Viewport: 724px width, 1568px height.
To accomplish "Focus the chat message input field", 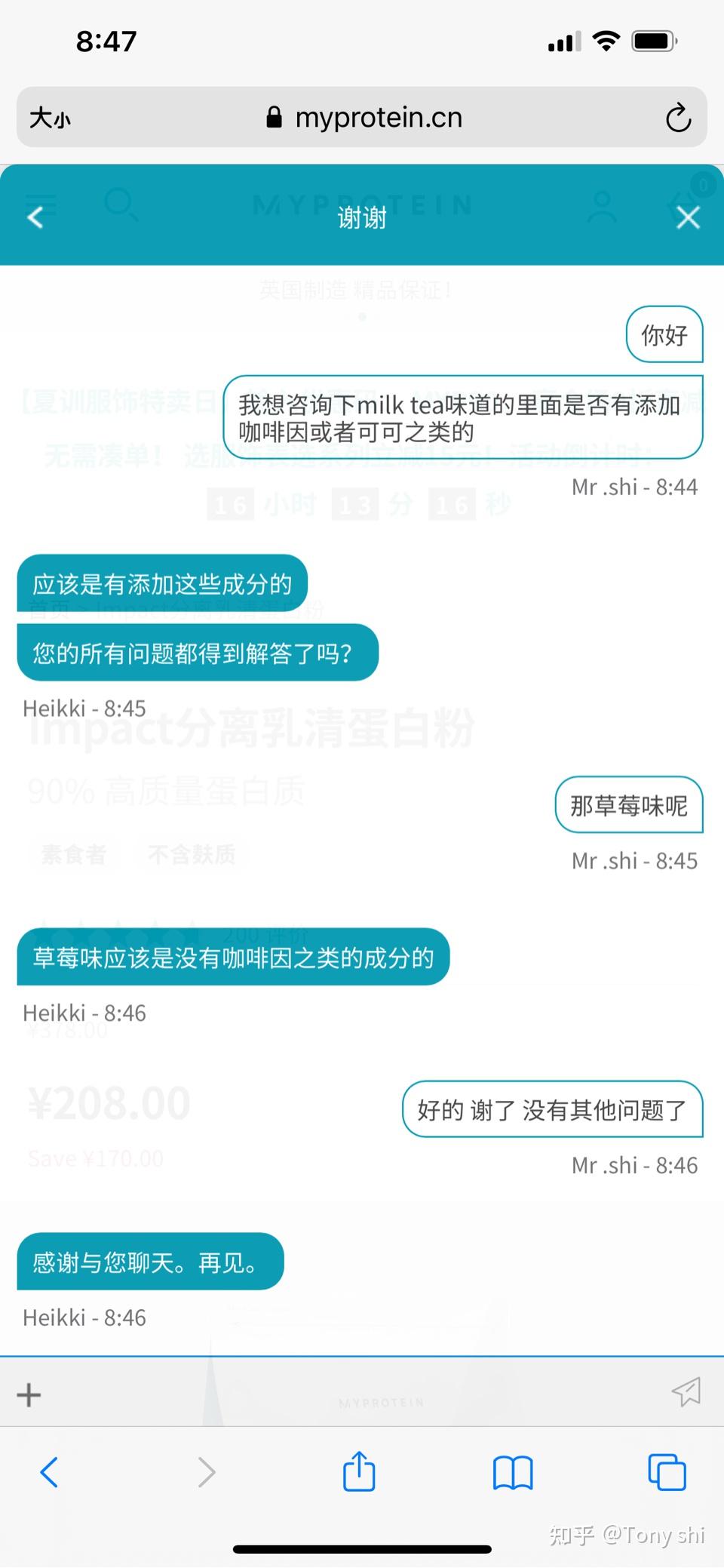I will pos(354,1393).
